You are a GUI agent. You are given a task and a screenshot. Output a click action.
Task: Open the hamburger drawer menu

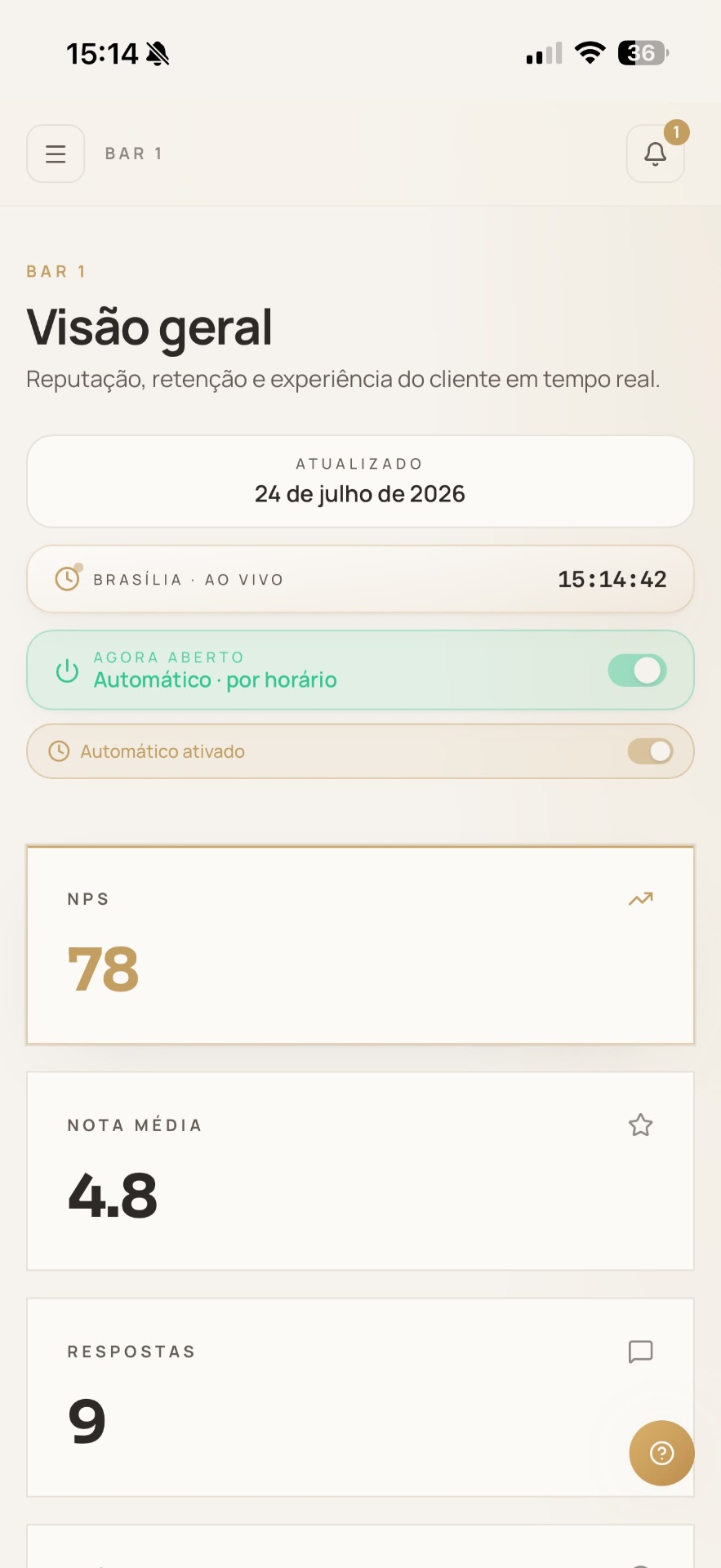coord(56,154)
